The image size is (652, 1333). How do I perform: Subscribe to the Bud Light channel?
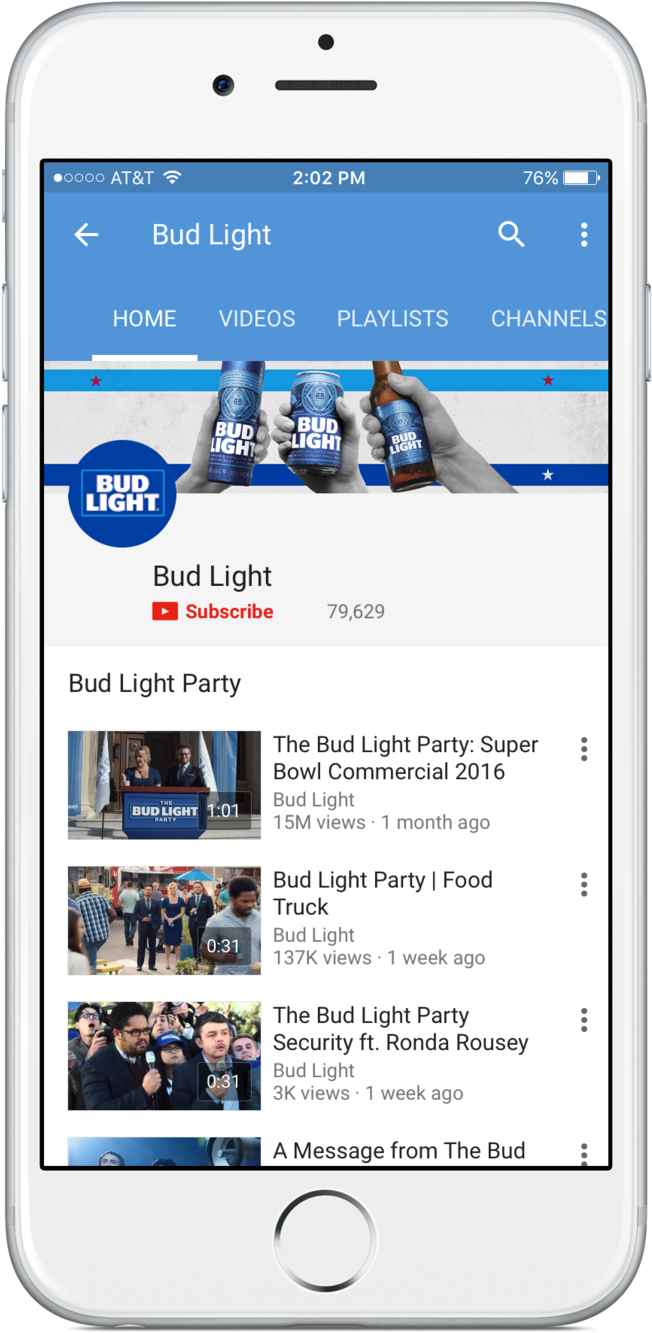(213, 612)
